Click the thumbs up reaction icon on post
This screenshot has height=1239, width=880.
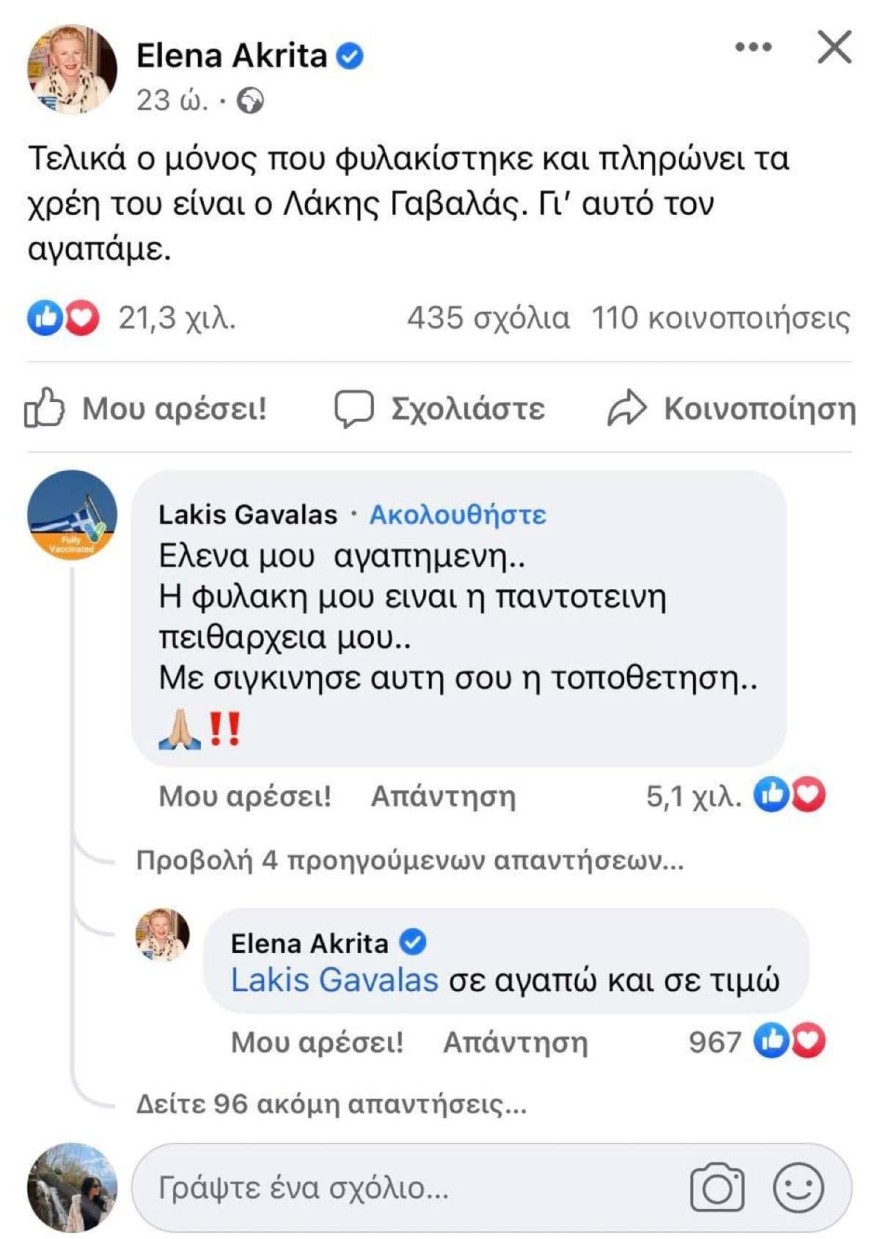47,315
